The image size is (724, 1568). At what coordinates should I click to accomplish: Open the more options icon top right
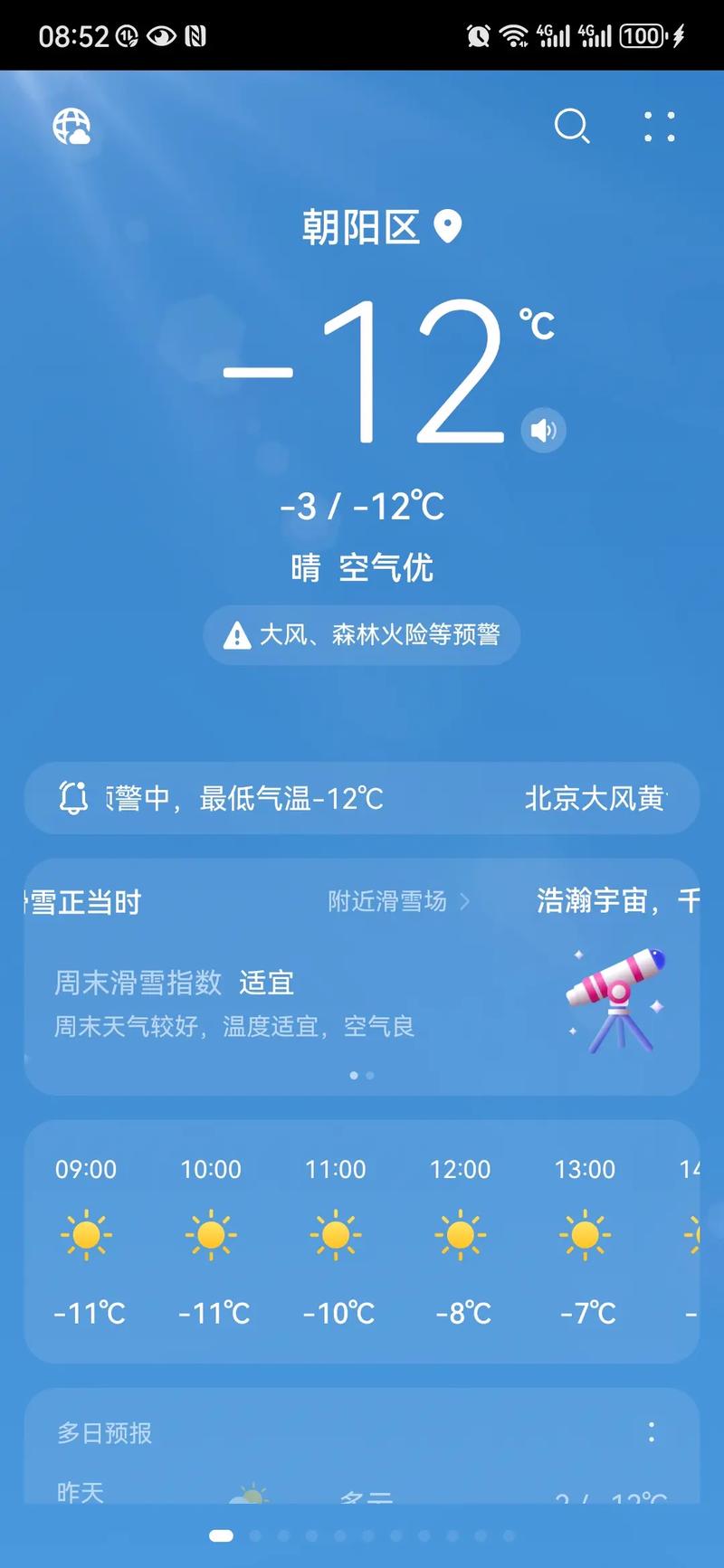coord(659,128)
